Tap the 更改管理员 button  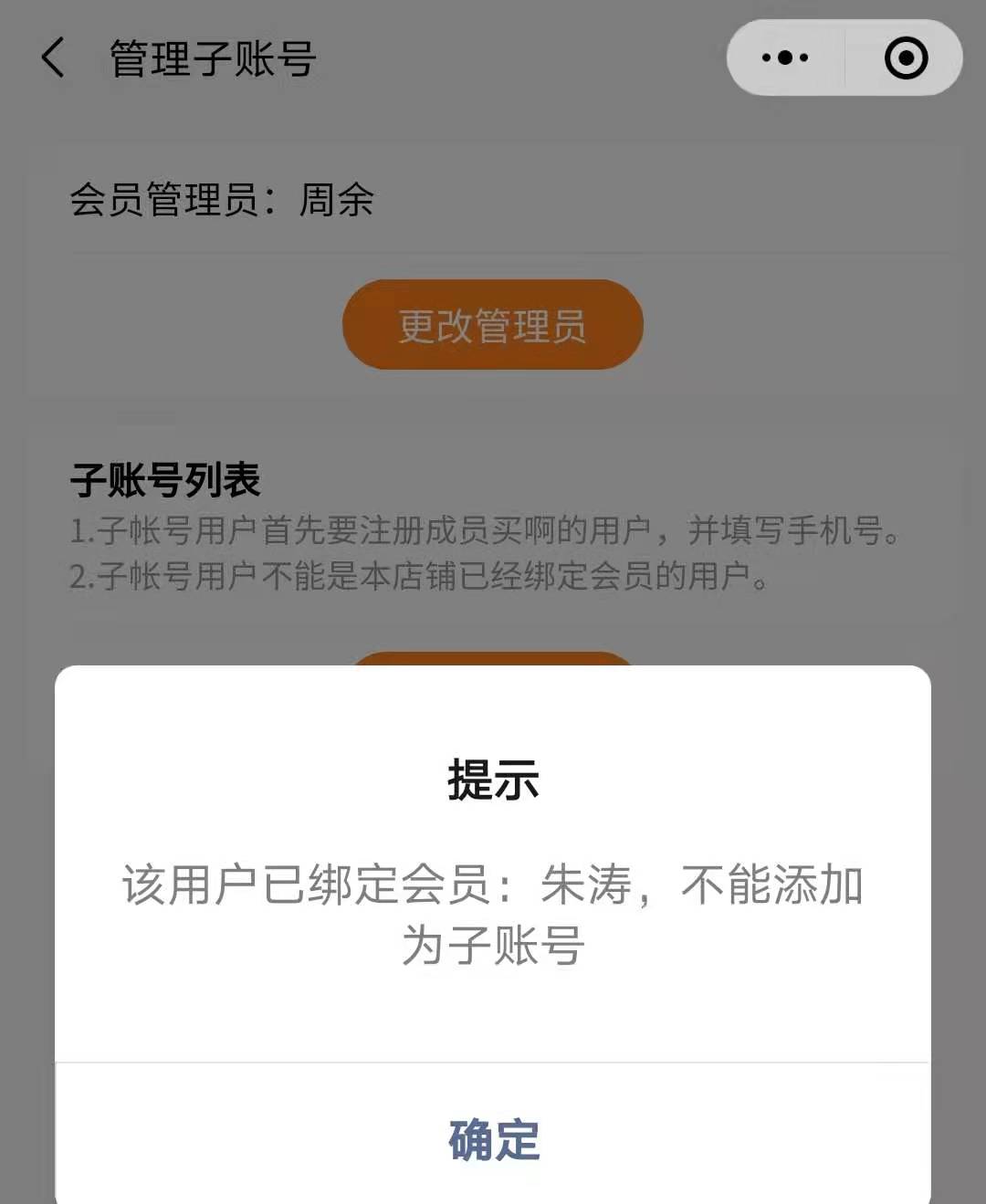click(493, 325)
